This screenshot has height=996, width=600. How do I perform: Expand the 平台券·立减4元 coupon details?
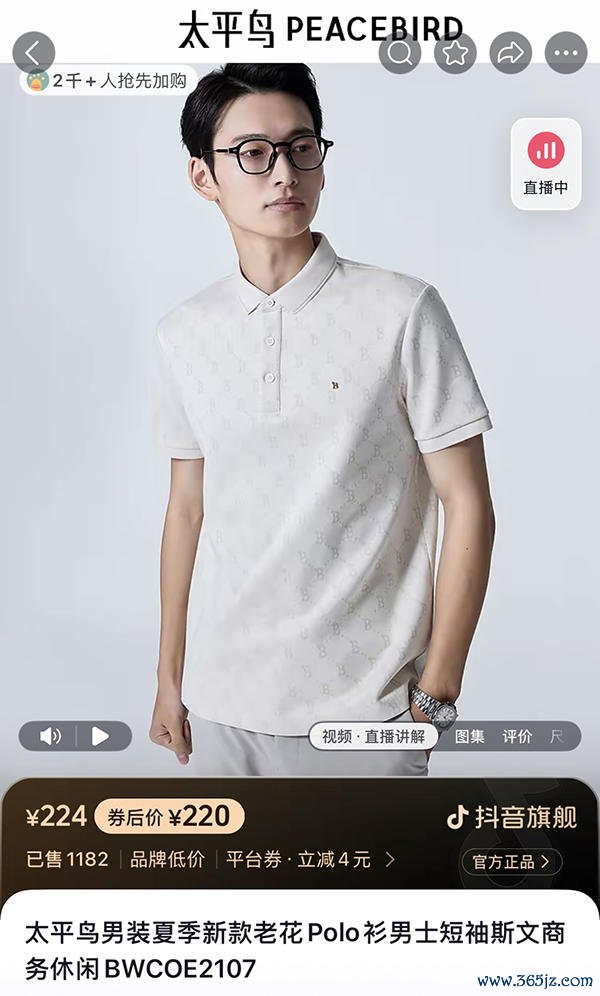[x=310, y=859]
